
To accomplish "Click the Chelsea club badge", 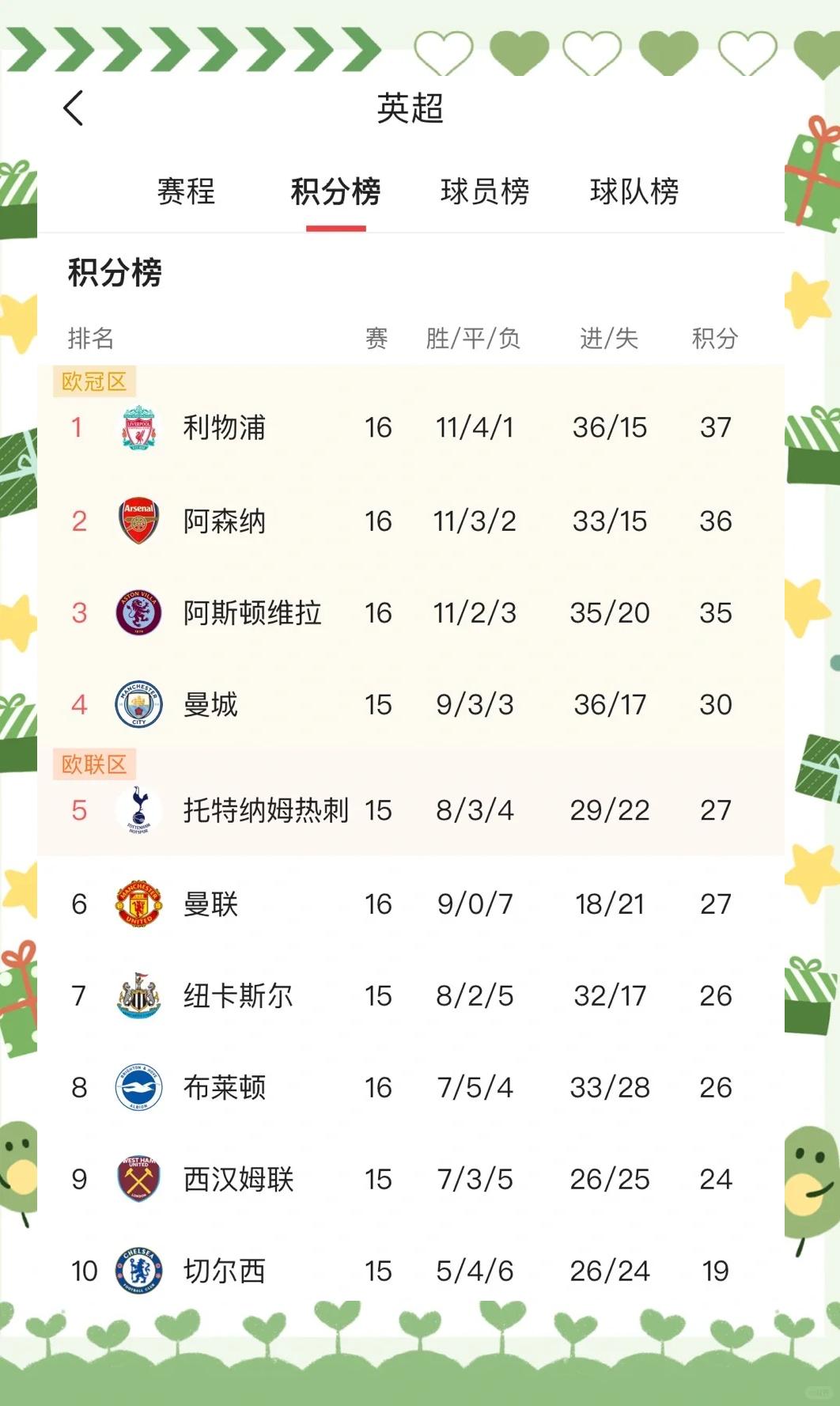I will [x=137, y=1271].
